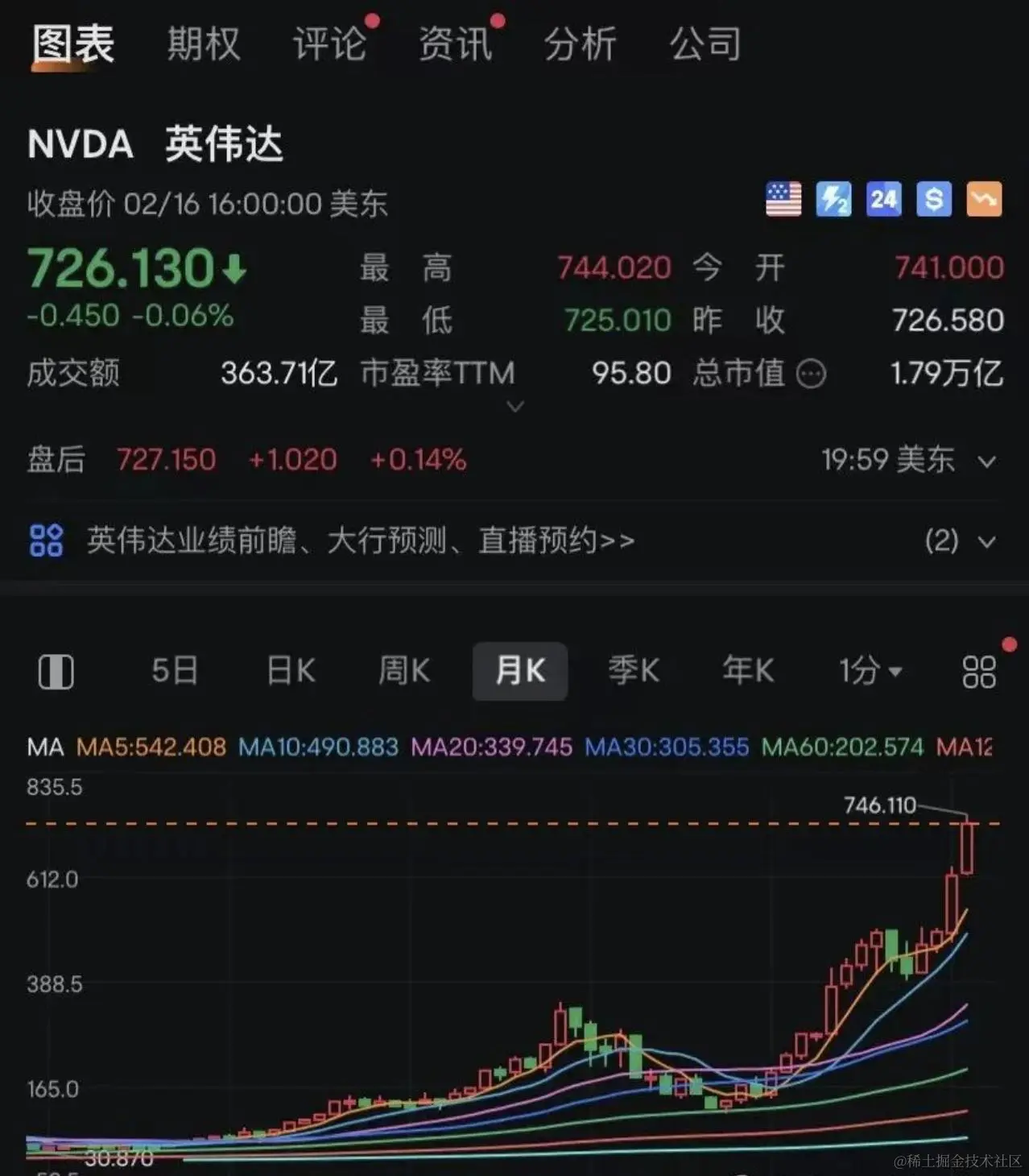Viewport: 1029px width, 1176px height.
Task: Expand the 市盈率TTM details chevron
Action: pyautogui.click(x=515, y=406)
